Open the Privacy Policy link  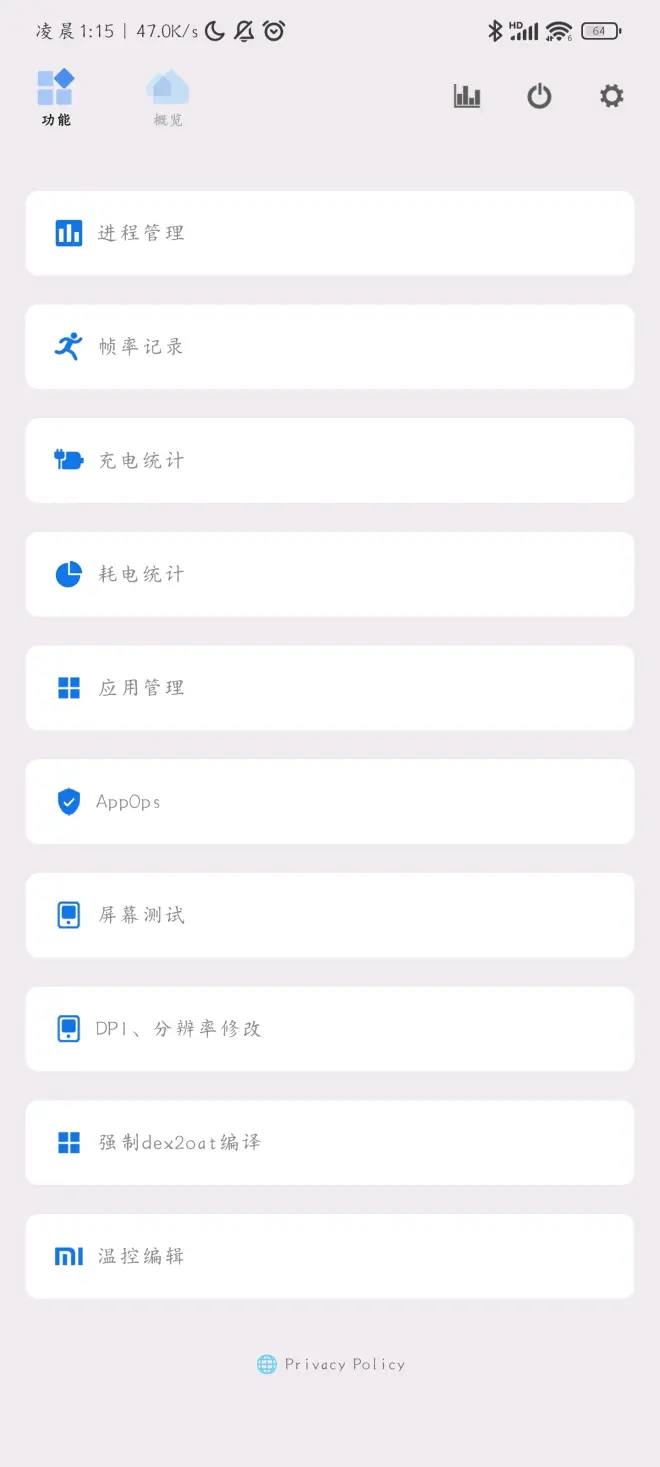331,1364
